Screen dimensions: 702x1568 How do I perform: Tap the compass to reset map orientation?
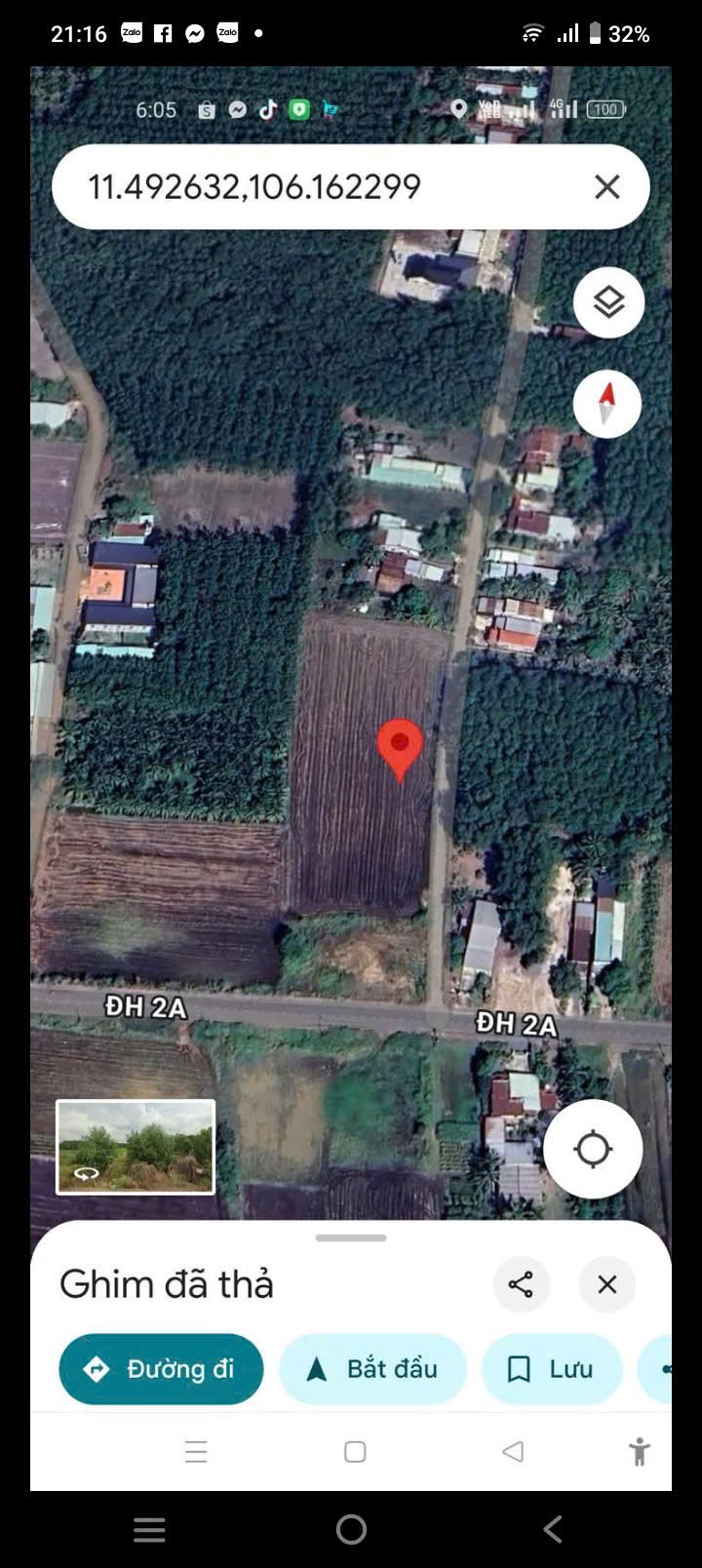click(x=606, y=403)
